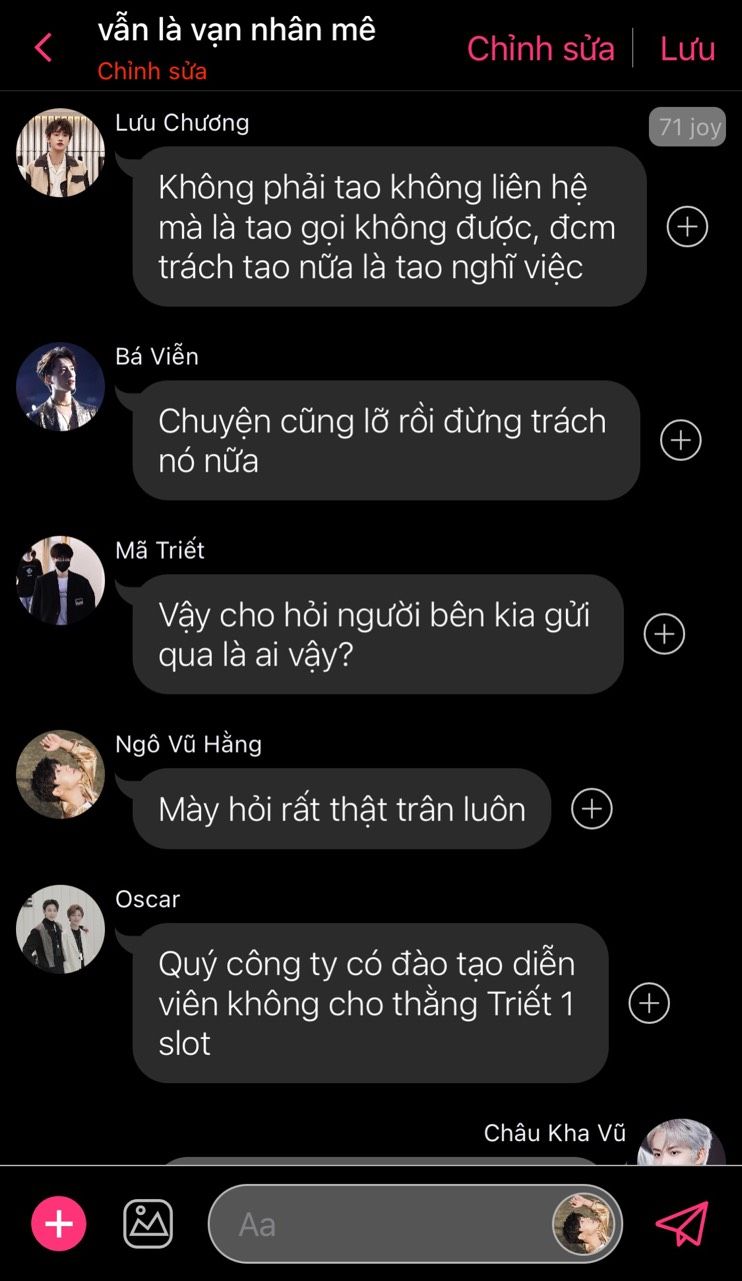
Task: Tap the plus icon beside Oscar's message
Action: pyautogui.click(x=649, y=1003)
